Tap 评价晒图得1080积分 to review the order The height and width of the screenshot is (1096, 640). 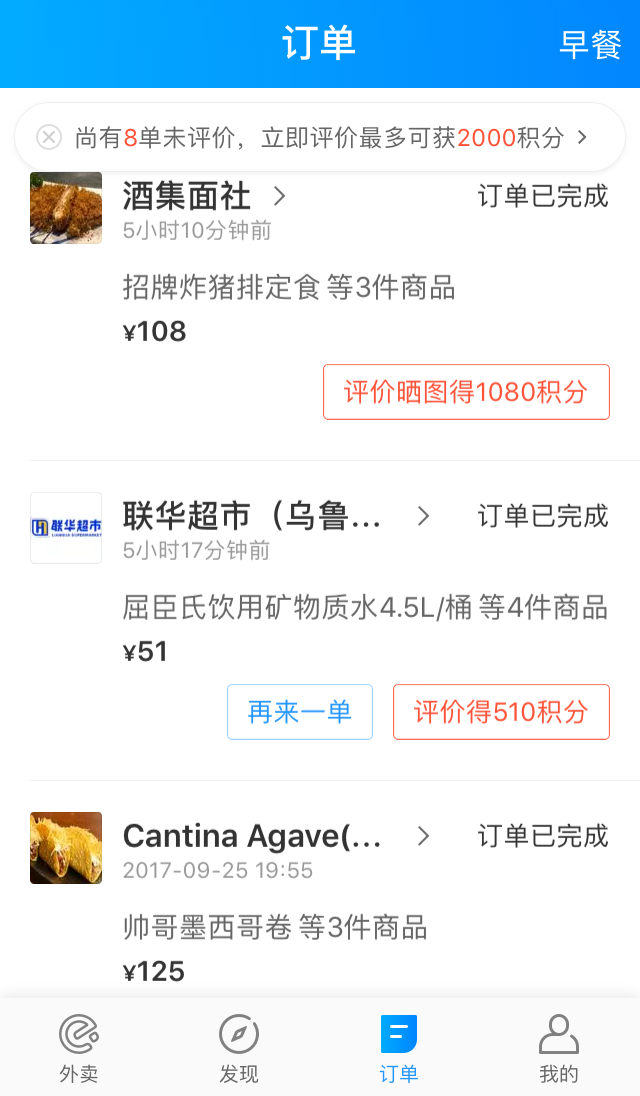pyautogui.click(x=466, y=392)
